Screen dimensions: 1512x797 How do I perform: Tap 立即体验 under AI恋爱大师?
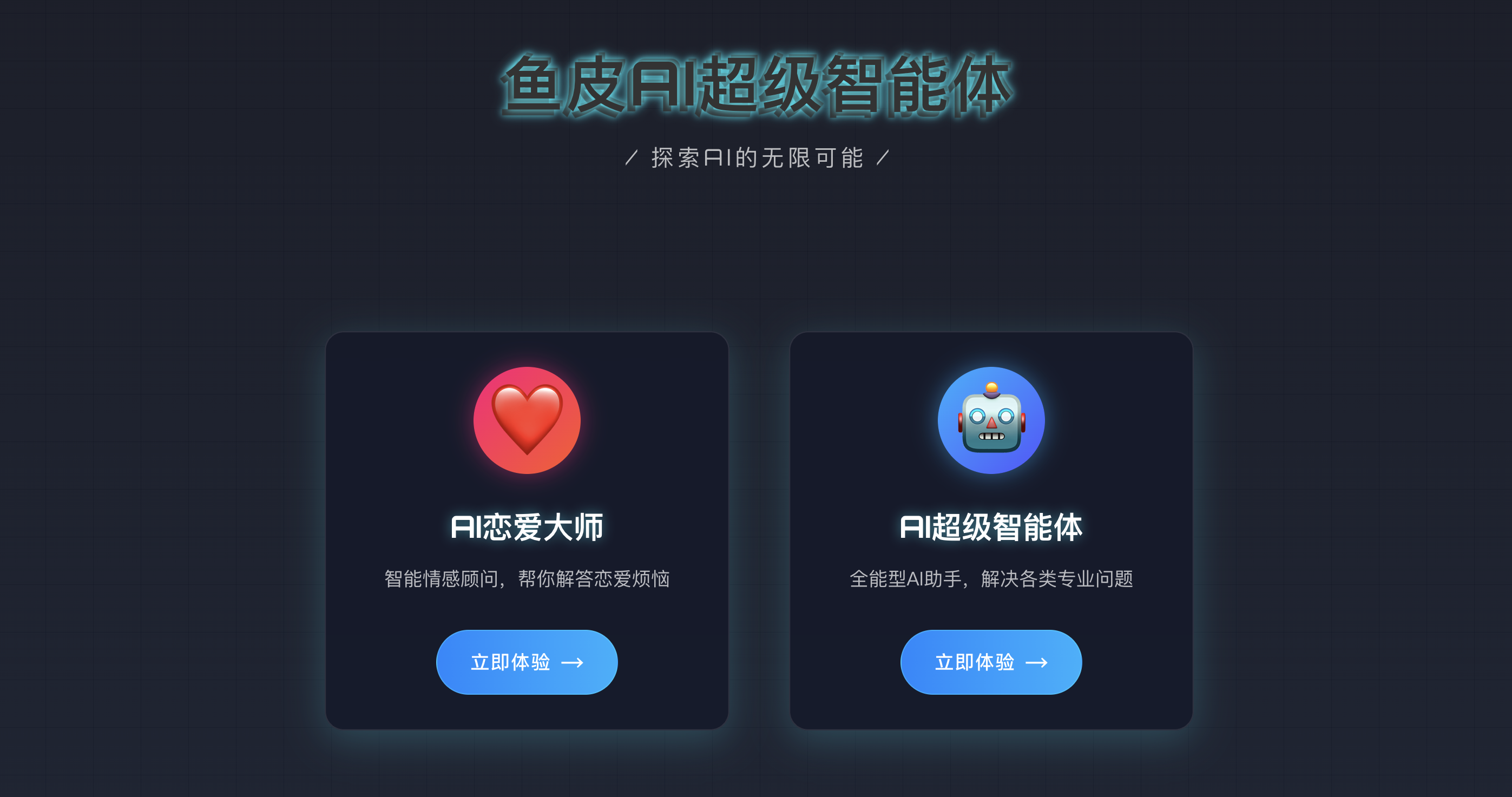coord(527,662)
